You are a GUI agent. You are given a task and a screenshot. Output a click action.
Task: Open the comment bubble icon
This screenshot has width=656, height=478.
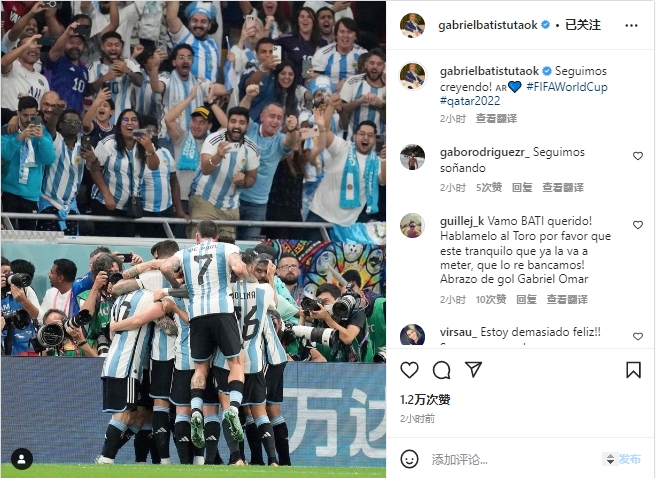pos(441,370)
